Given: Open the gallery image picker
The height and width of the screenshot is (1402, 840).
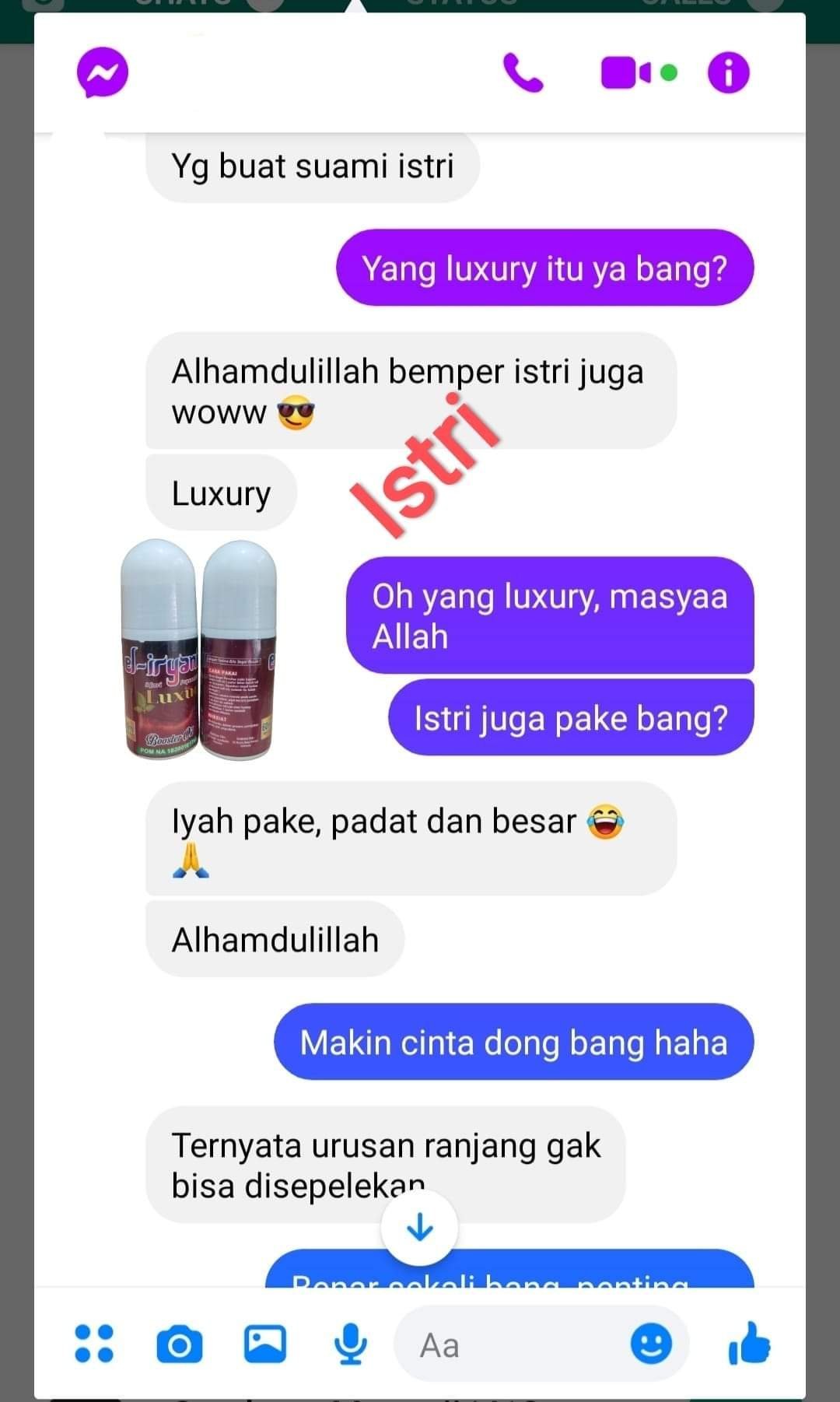Looking at the screenshot, I should pos(265,1344).
